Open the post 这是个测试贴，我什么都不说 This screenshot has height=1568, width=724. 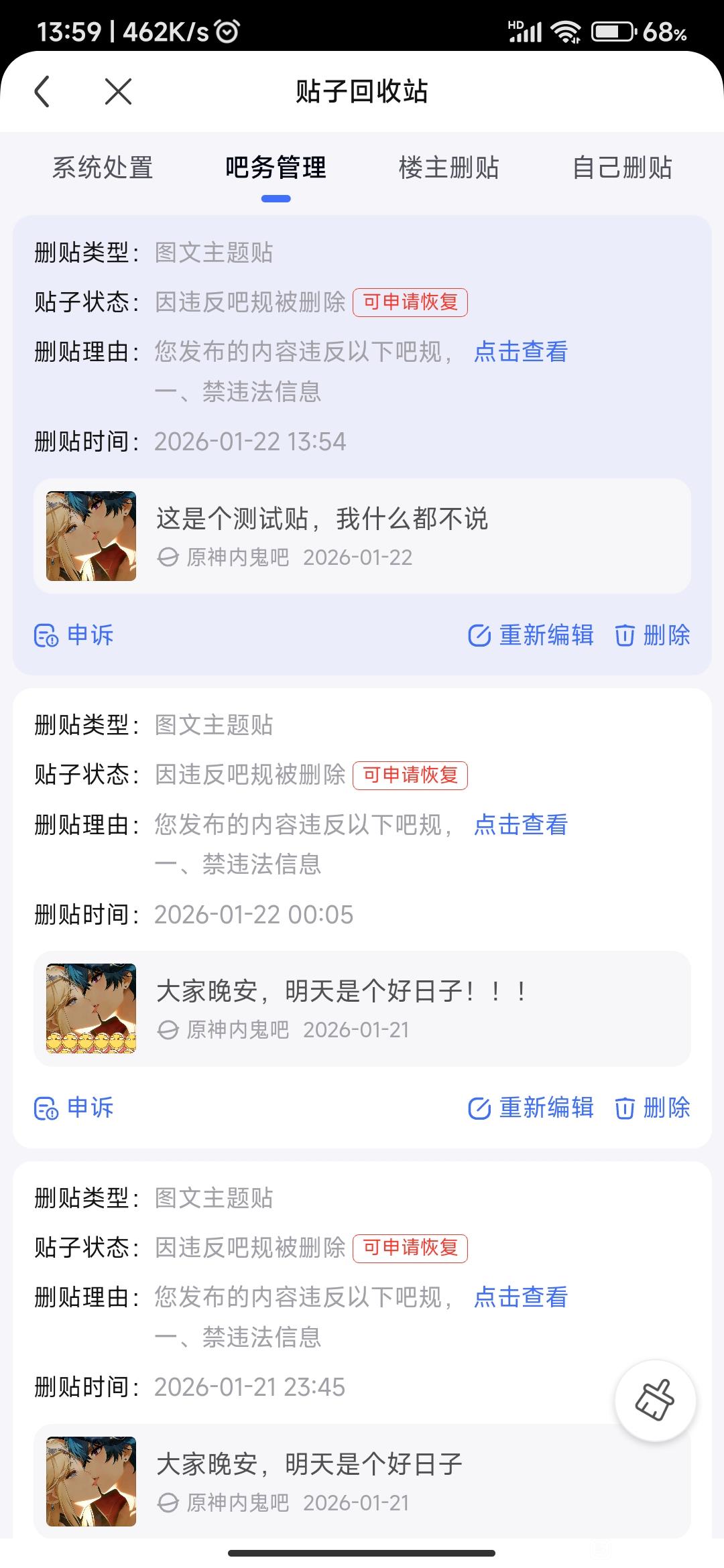[362, 536]
